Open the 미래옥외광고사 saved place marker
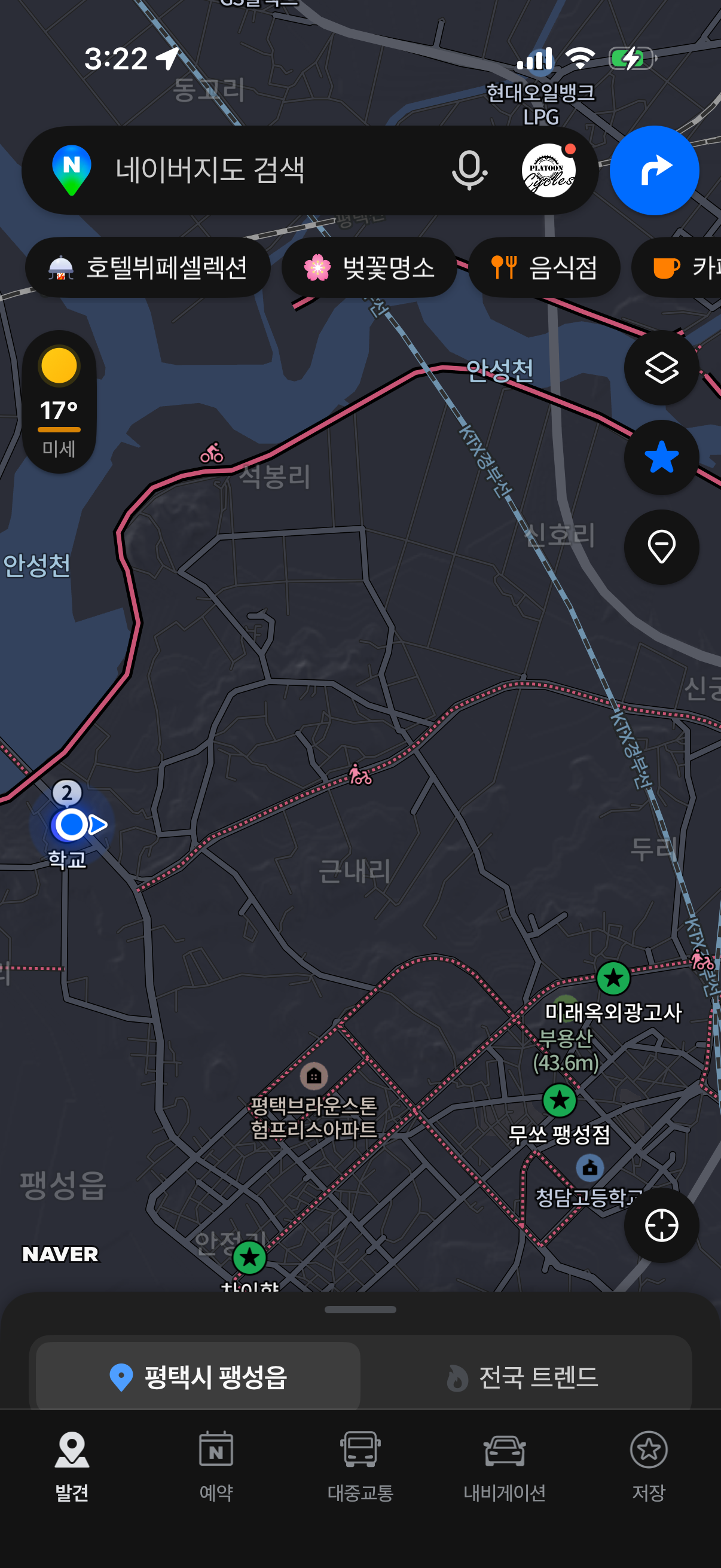721x1568 pixels. point(613,978)
